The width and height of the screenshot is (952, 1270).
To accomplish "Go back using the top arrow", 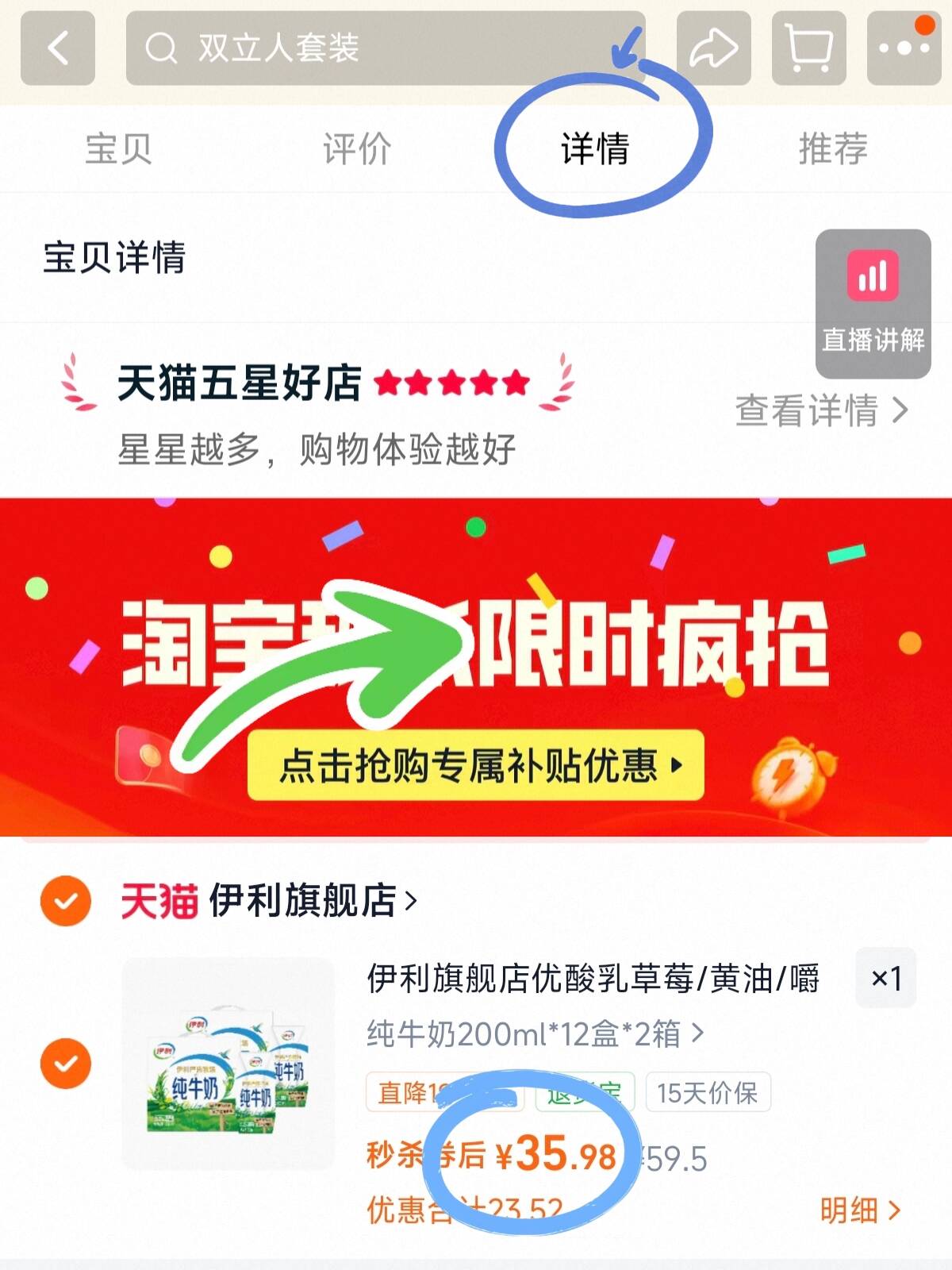I will coord(57,48).
